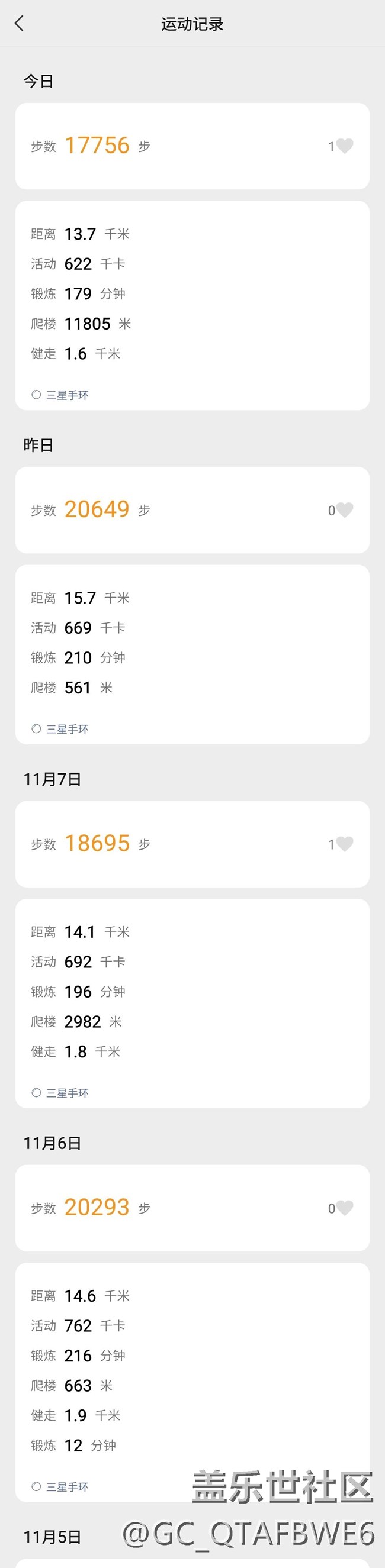Go back from the 运动记录 page
The width and height of the screenshot is (385, 1568).
(x=19, y=24)
